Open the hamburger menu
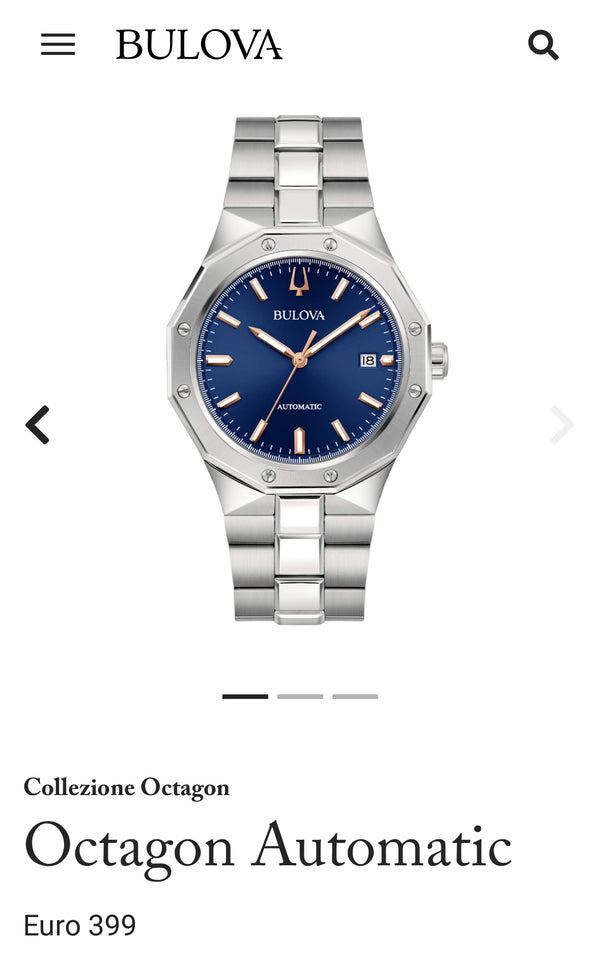 coord(58,45)
